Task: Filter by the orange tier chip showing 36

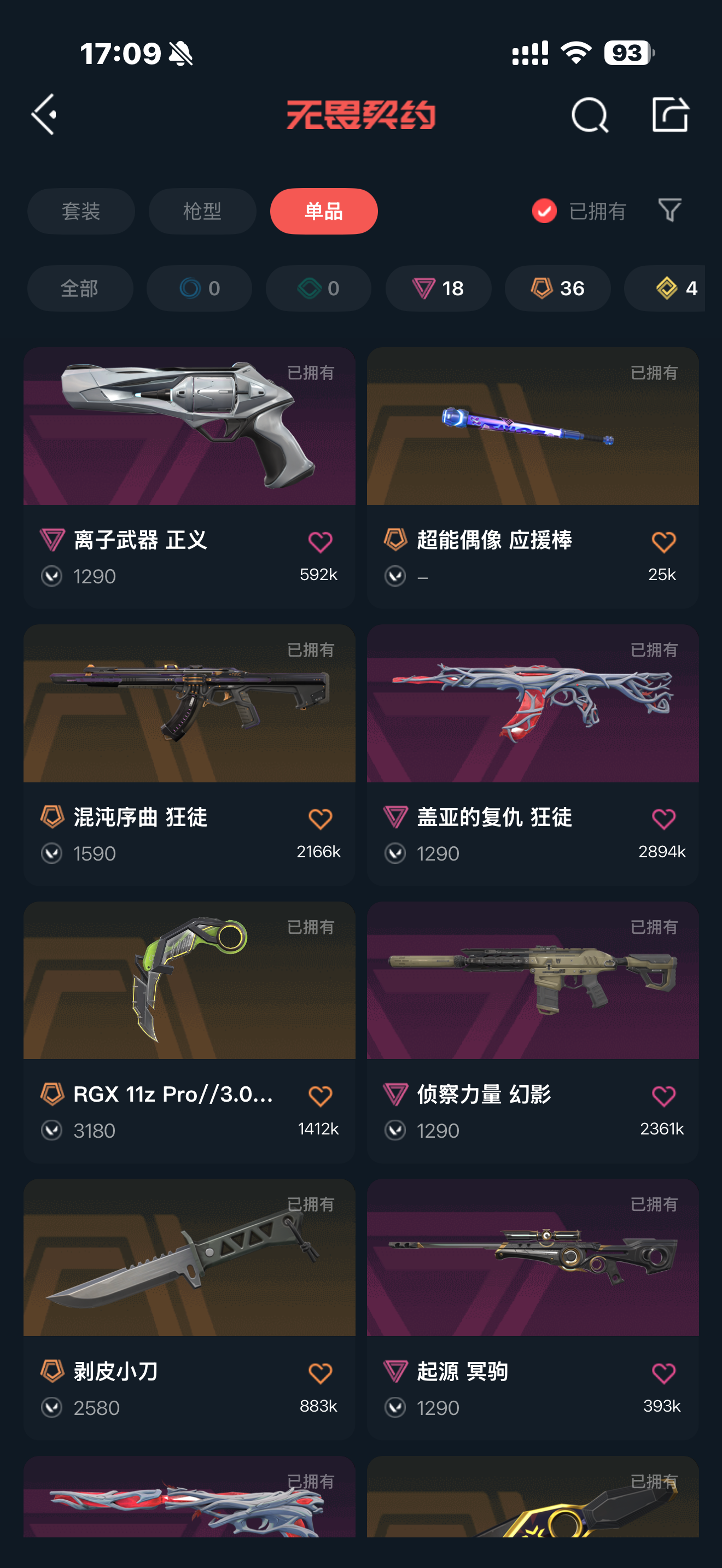Action: tap(557, 289)
